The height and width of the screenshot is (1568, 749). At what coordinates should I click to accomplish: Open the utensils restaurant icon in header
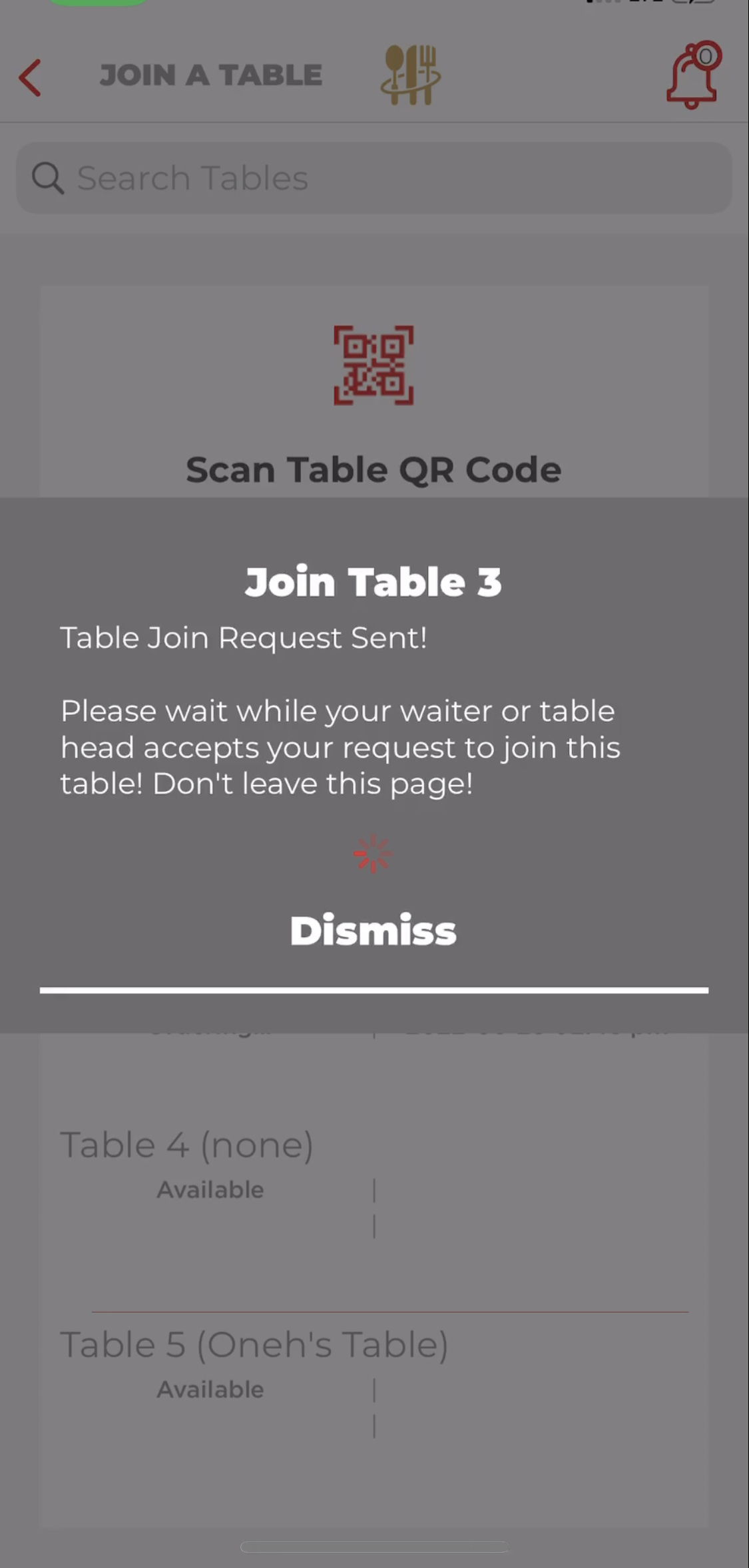pos(409,75)
